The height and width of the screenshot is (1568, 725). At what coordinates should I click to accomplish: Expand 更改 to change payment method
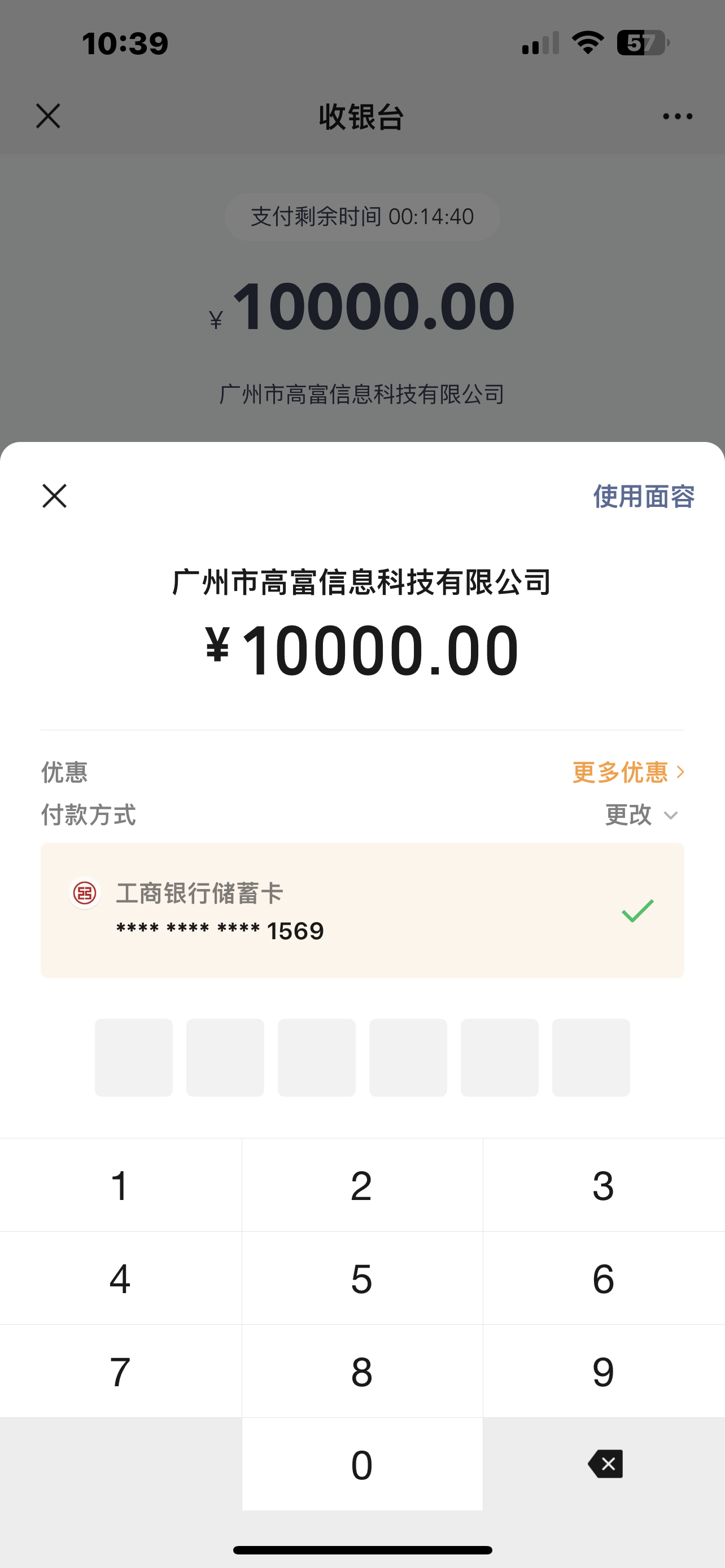[x=641, y=814]
